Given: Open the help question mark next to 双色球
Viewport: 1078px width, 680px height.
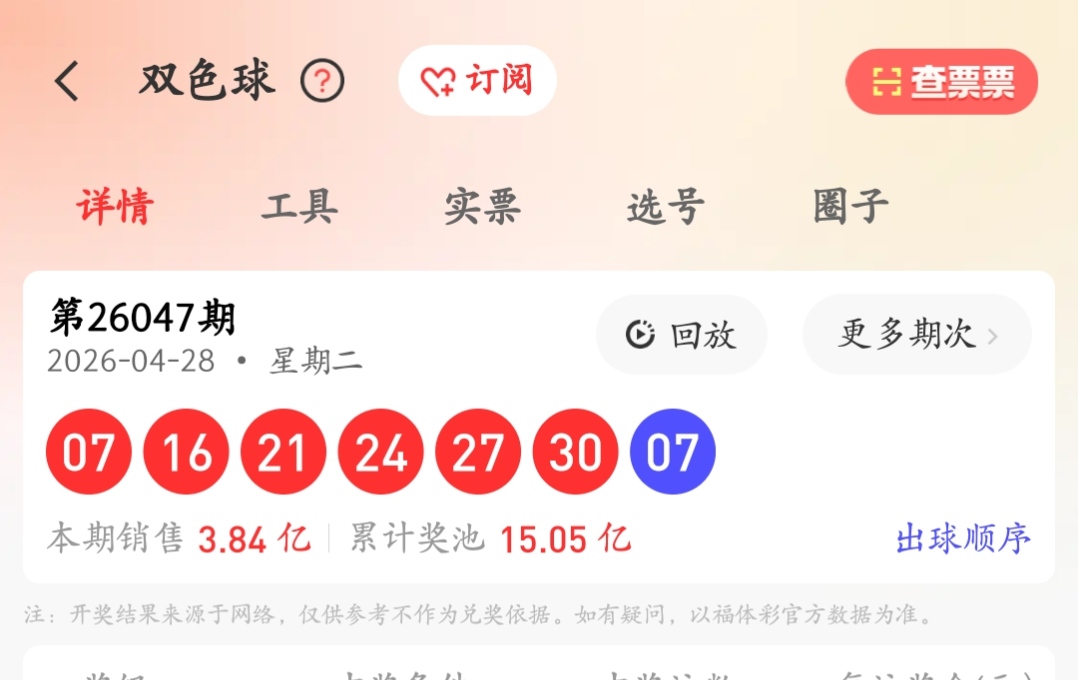Looking at the screenshot, I should pyautogui.click(x=322, y=81).
